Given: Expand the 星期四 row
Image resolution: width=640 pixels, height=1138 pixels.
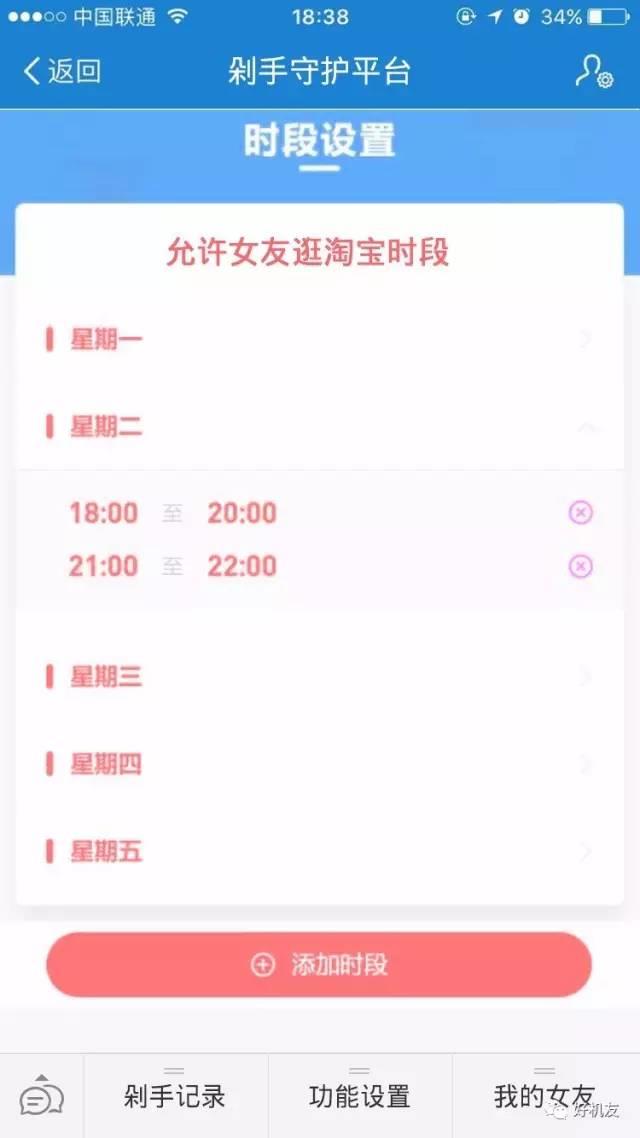Looking at the screenshot, I should click(320, 765).
